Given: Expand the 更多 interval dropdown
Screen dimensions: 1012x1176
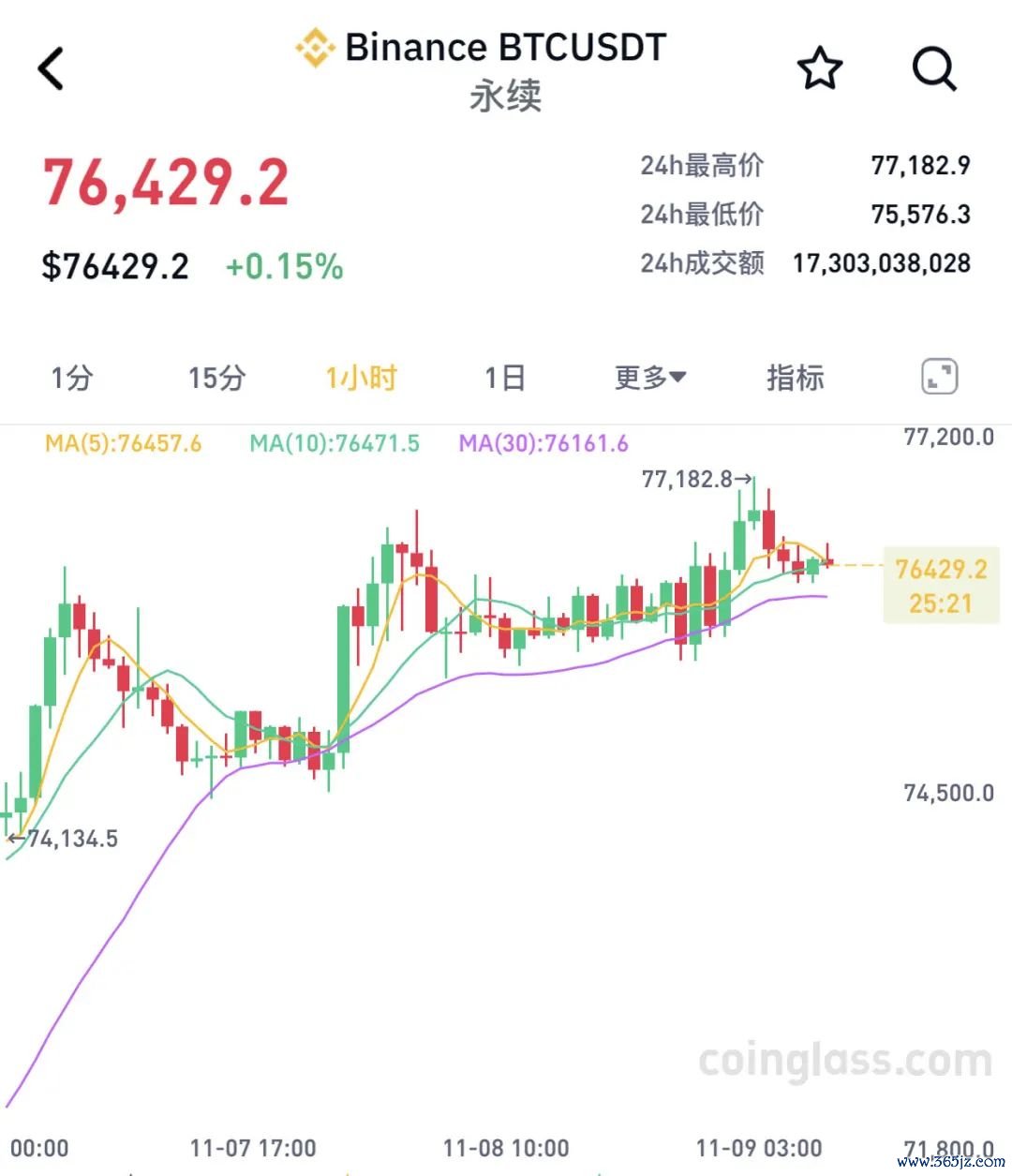Looking at the screenshot, I should click(650, 378).
